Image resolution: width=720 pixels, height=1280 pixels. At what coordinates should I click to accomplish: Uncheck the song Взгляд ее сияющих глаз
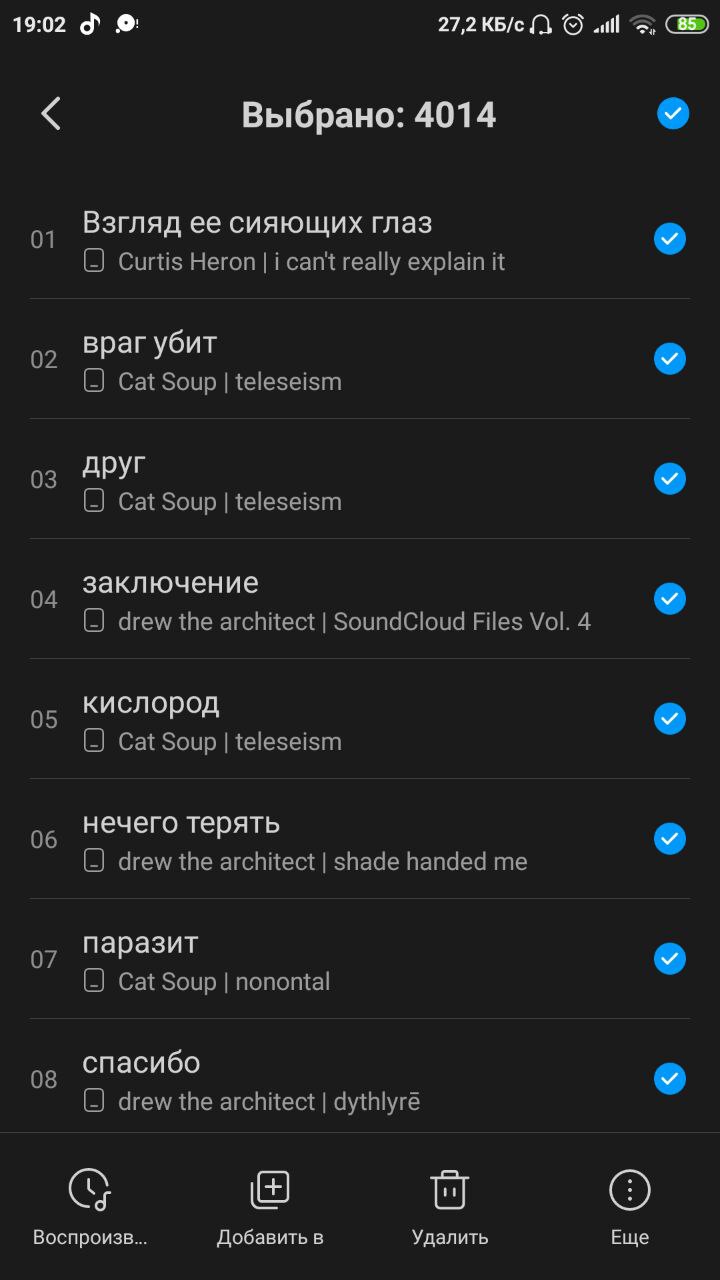670,239
